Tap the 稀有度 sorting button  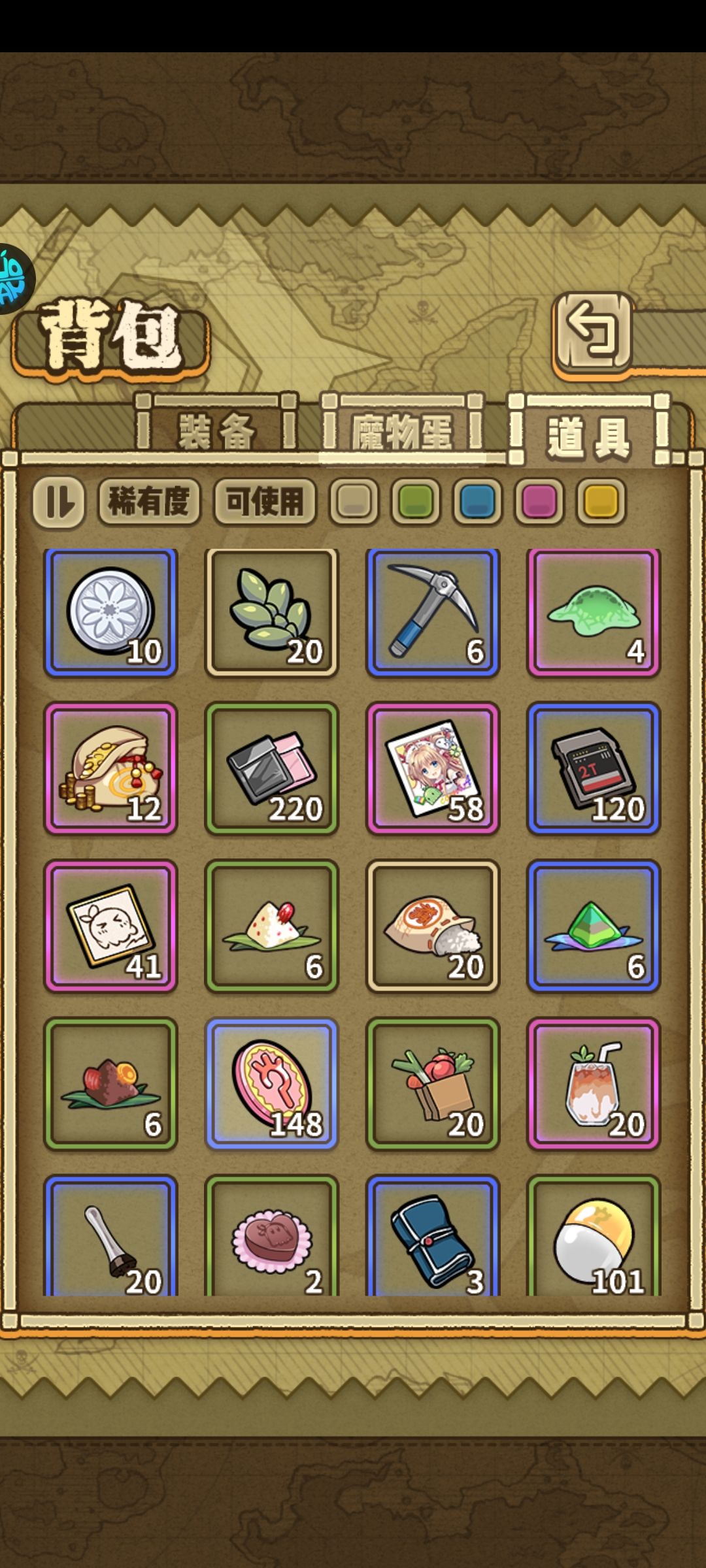click(148, 500)
